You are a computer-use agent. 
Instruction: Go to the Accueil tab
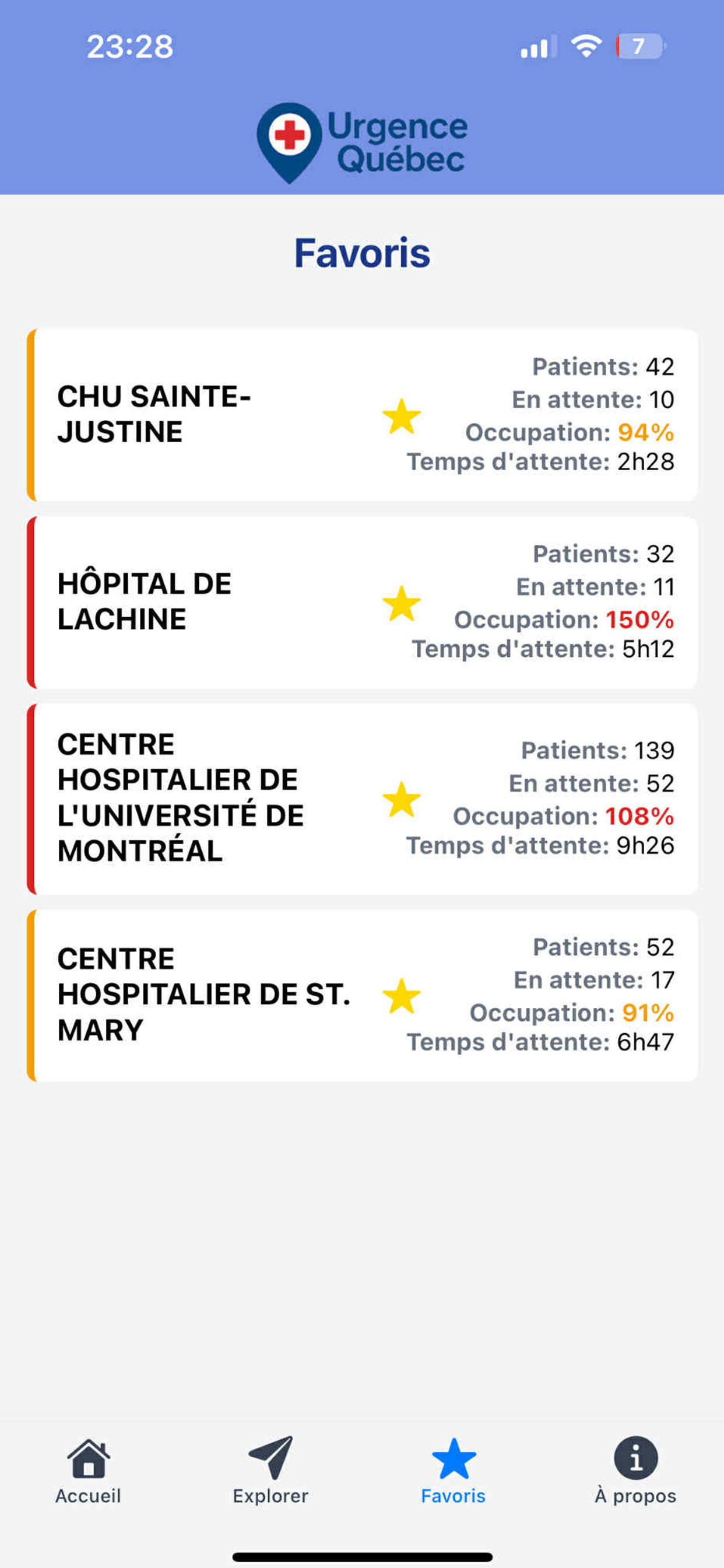[88, 1471]
